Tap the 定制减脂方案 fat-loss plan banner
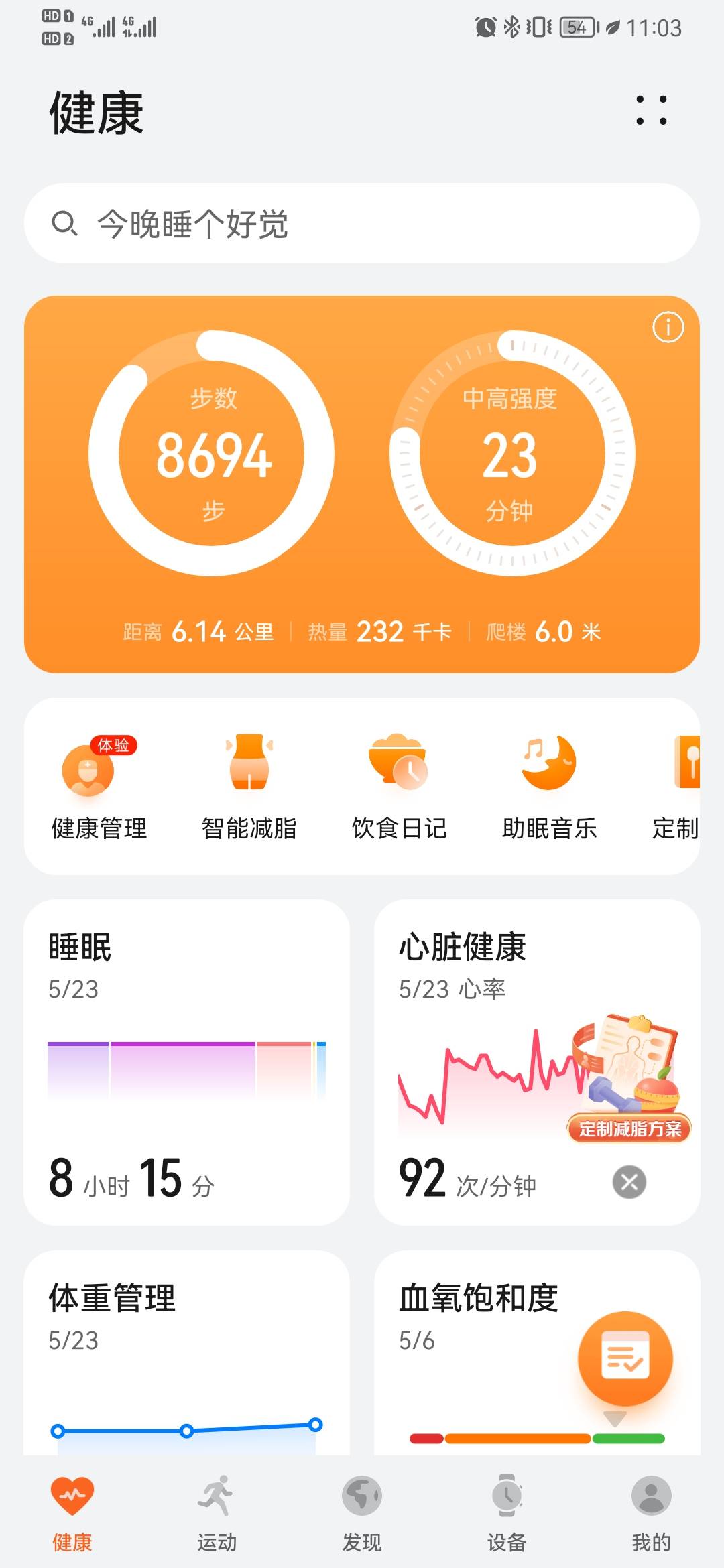This screenshot has width=724, height=1568. pyautogui.click(x=631, y=1126)
